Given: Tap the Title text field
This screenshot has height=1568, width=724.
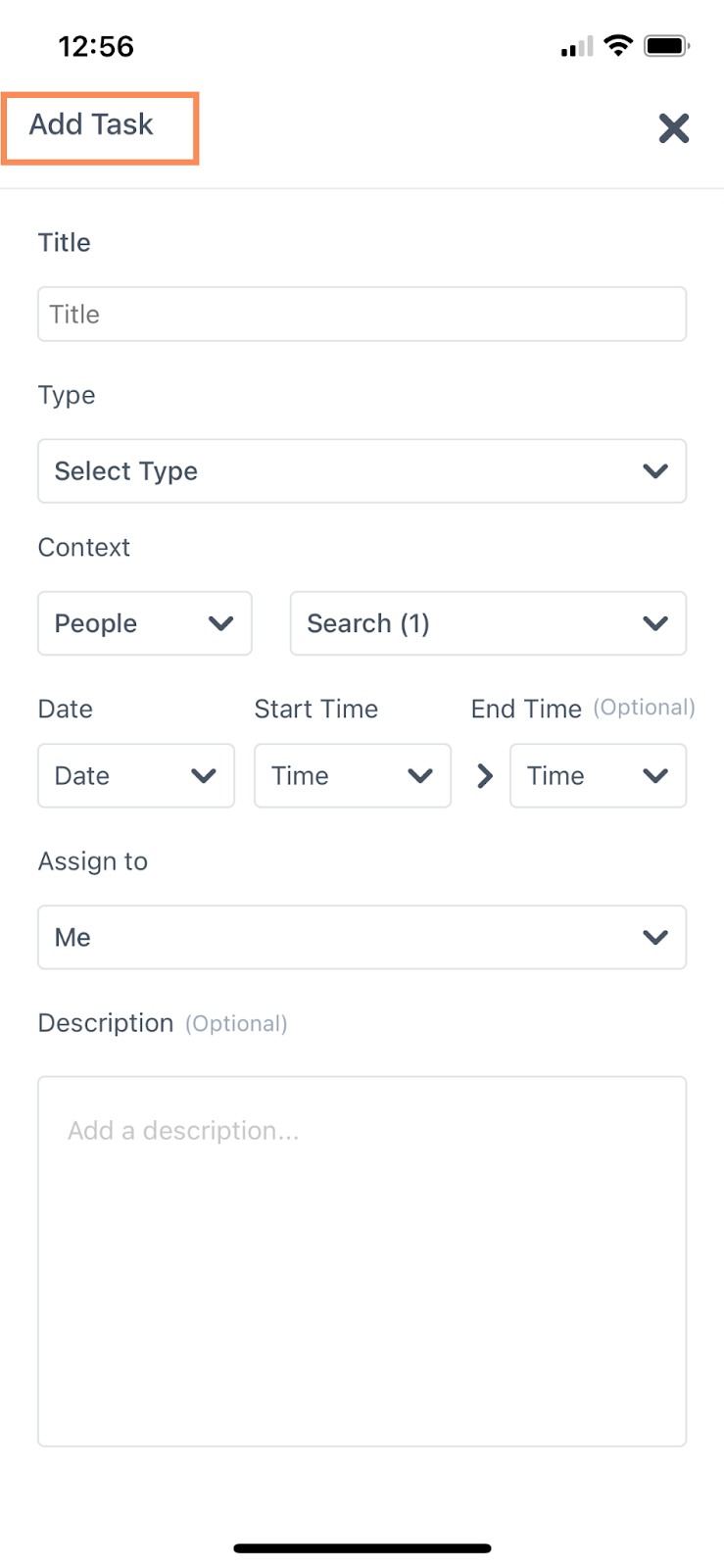Looking at the screenshot, I should 362,314.
